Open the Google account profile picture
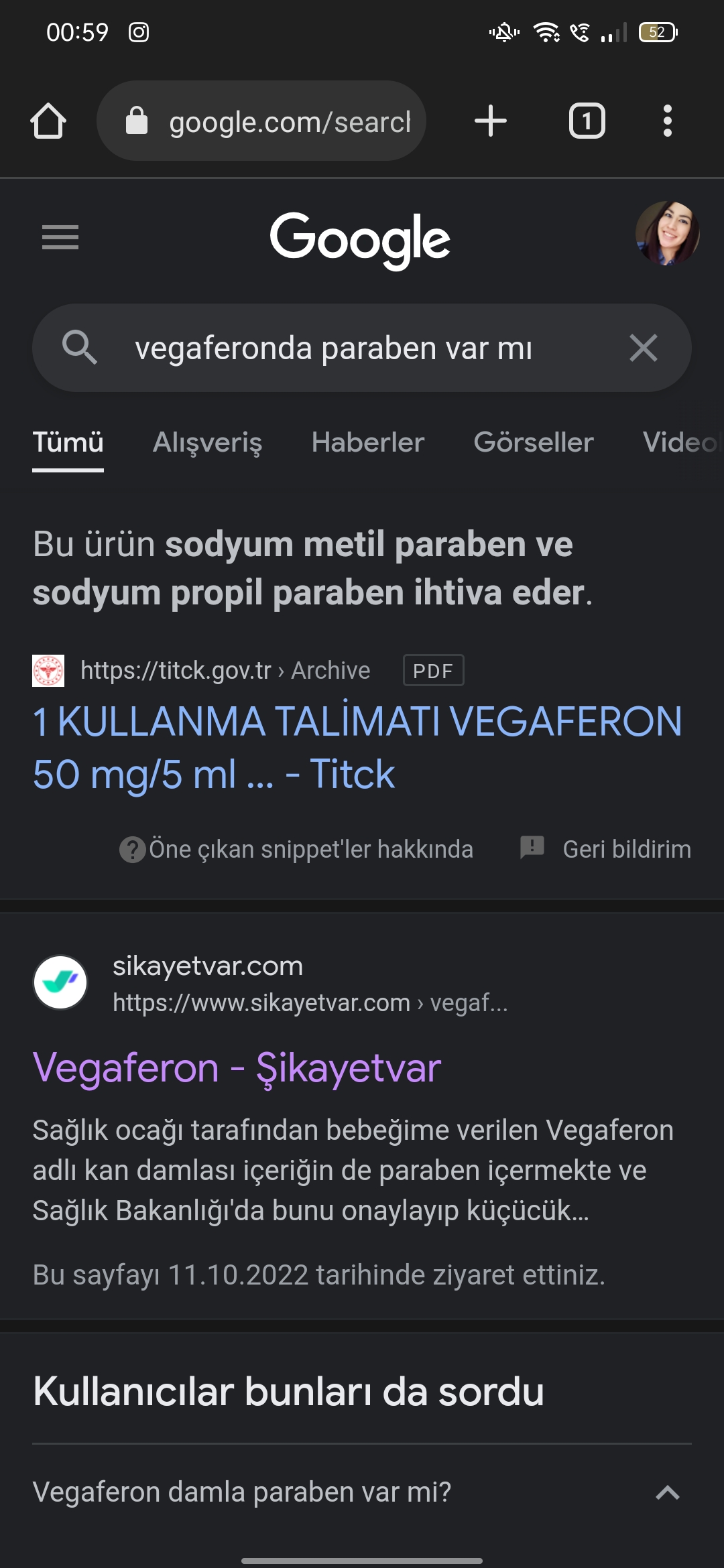The image size is (724, 1568). point(667,233)
